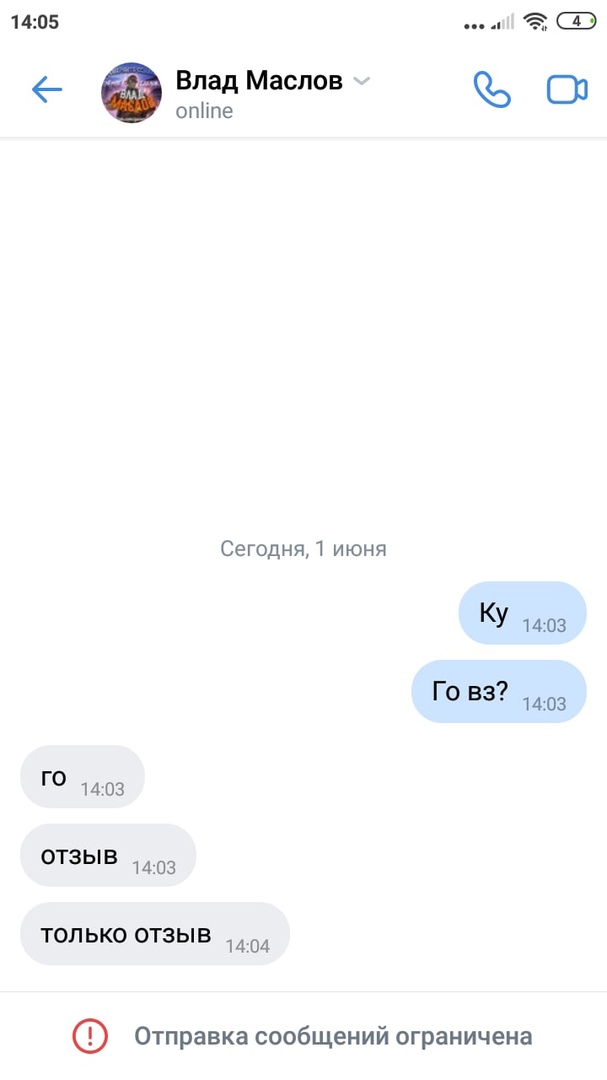Viewport: 607px width, 1080px height.
Task: Expand the Влад Маслов chat menu
Action: pos(362,81)
